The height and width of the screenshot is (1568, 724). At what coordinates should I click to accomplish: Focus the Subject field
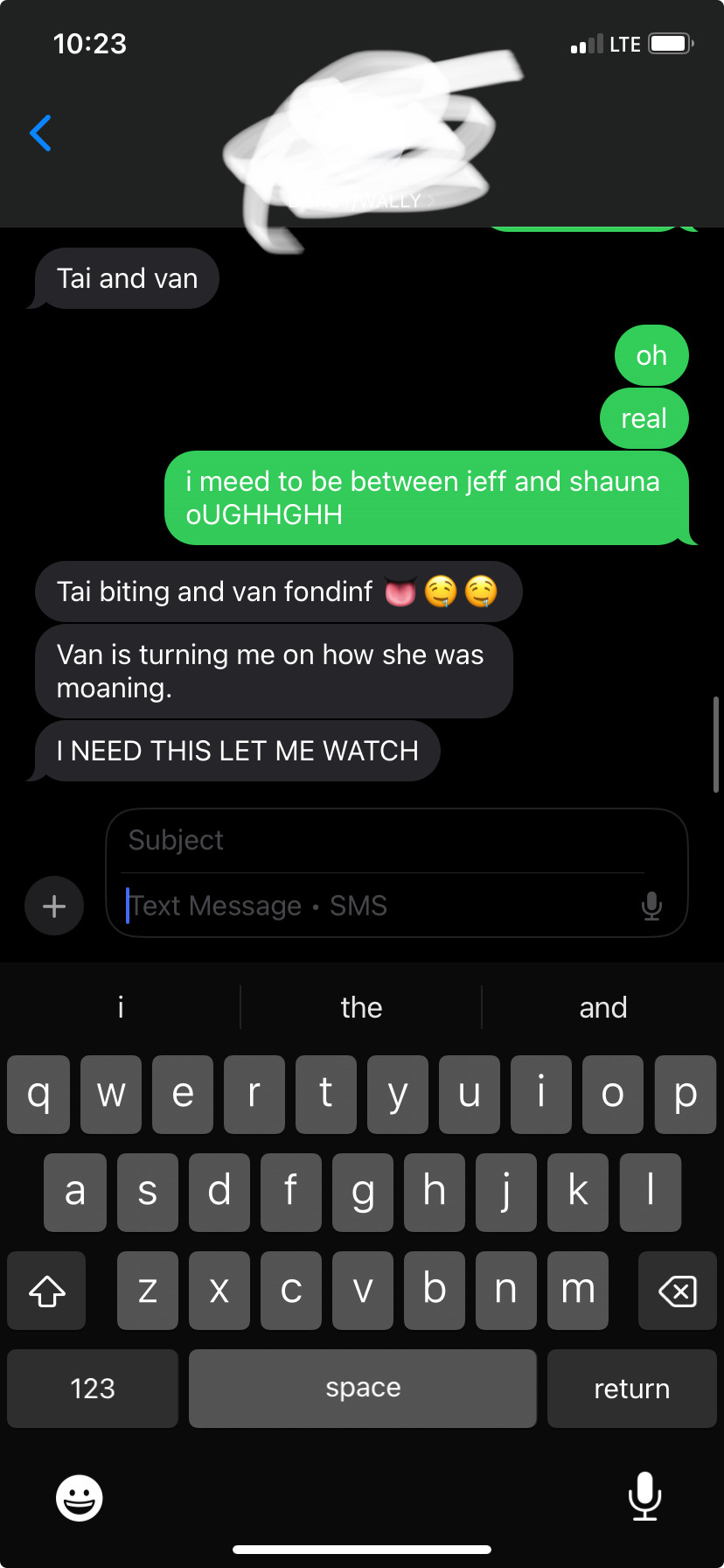pos(385,840)
